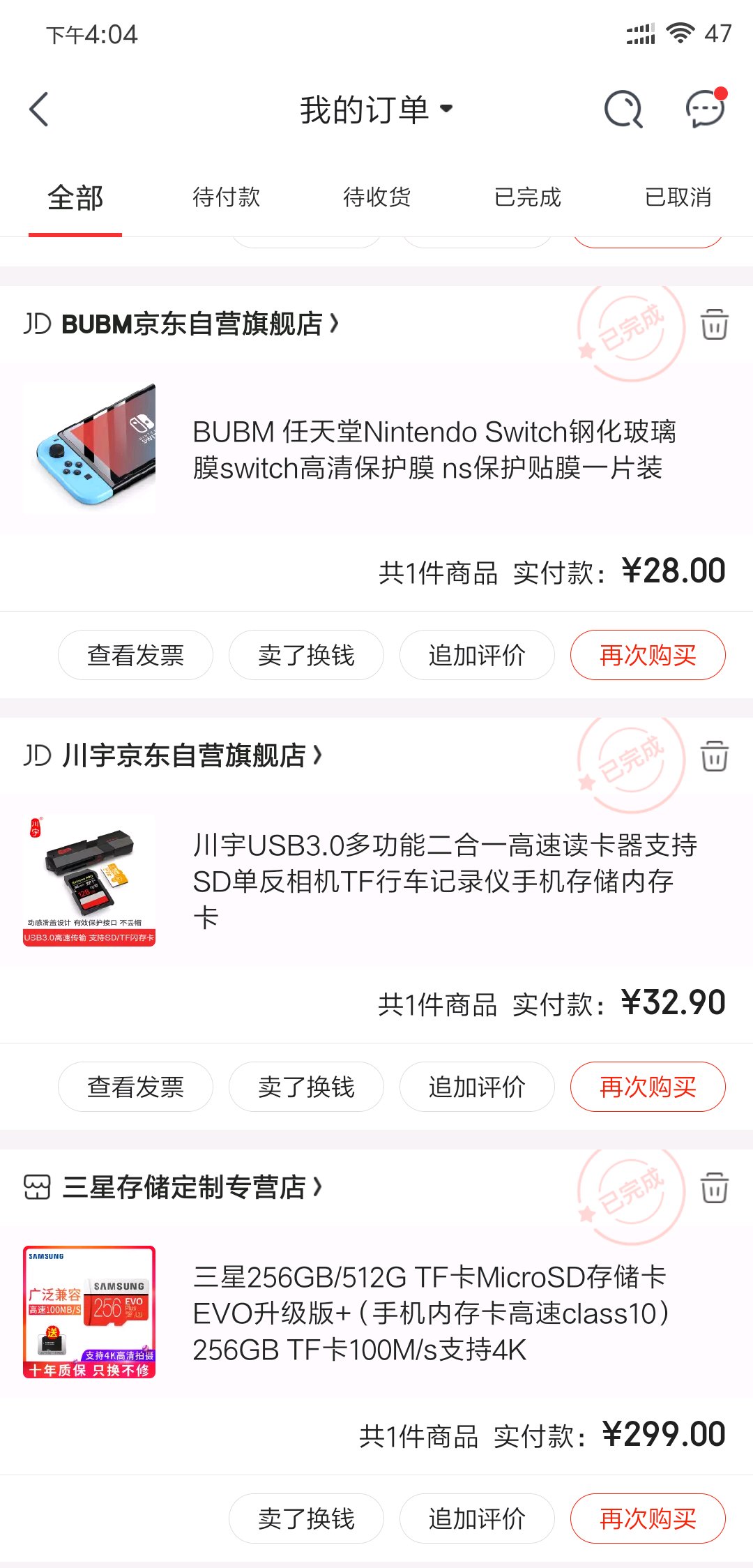Go back from the orders page
This screenshot has height=1568, width=753.
click(40, 110)
